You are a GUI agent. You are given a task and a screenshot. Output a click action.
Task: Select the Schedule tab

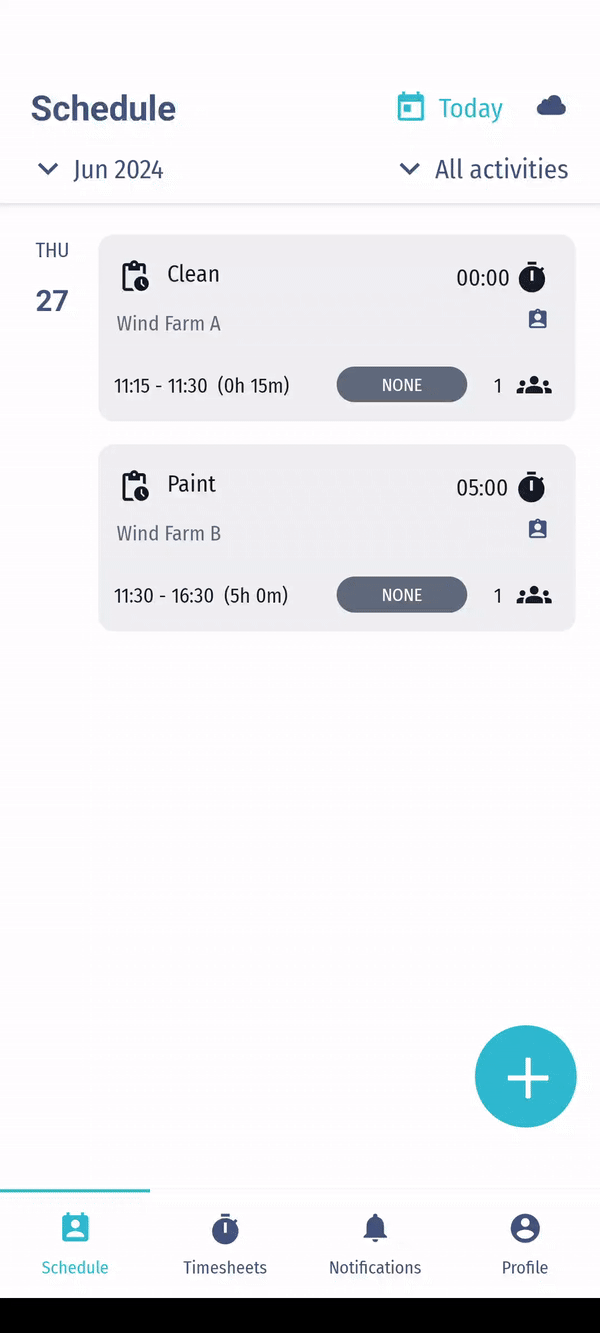point(75,1244)
